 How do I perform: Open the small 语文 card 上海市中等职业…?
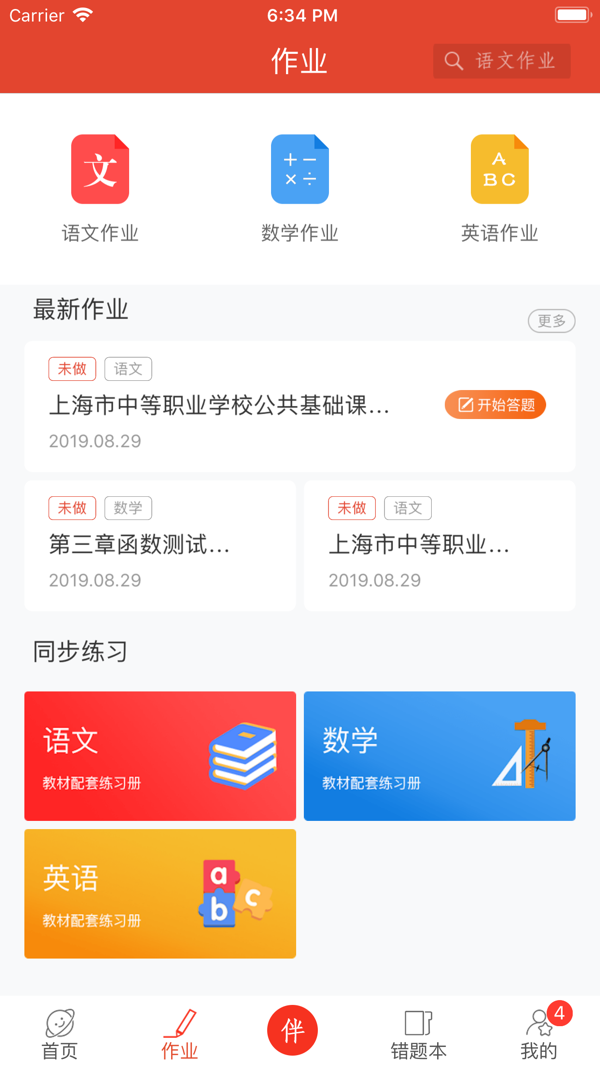pyautogui.click(x=439, y=545)
